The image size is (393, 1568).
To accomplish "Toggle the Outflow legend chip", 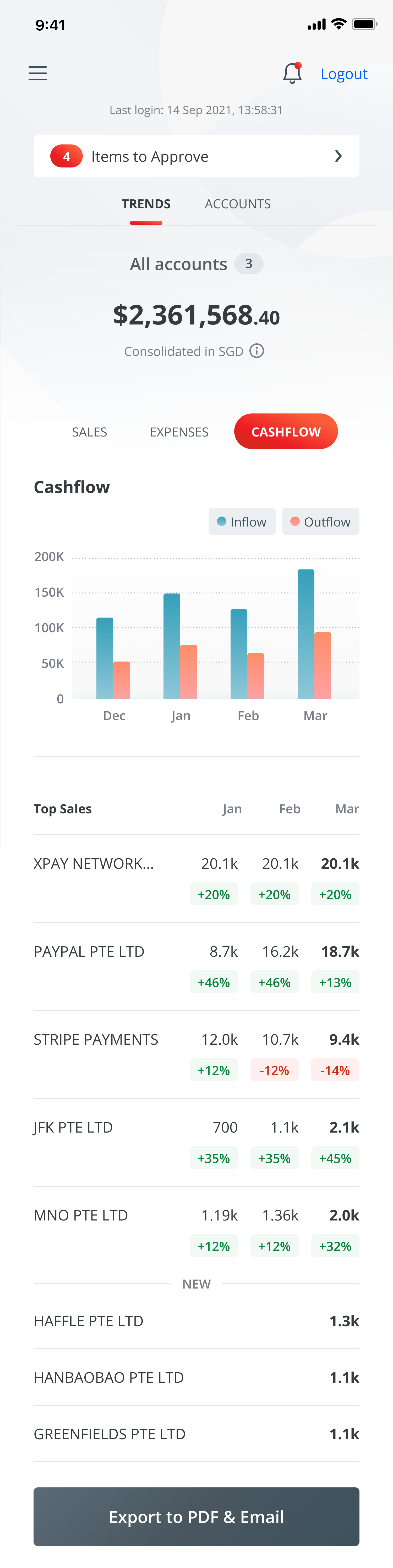I will [x=320, y=522].
